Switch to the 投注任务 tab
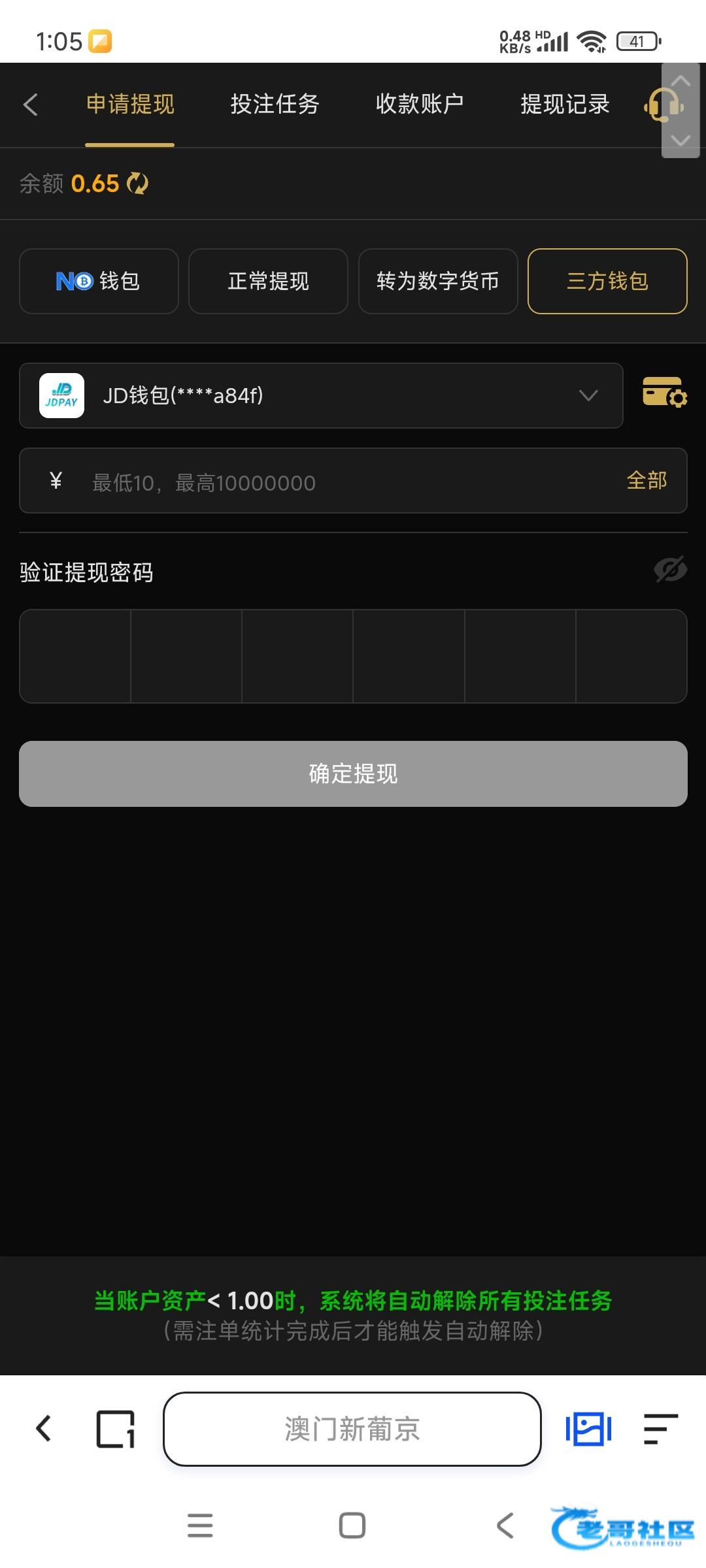The width and height of the screenshot is (706, 1568). point(275,105)
